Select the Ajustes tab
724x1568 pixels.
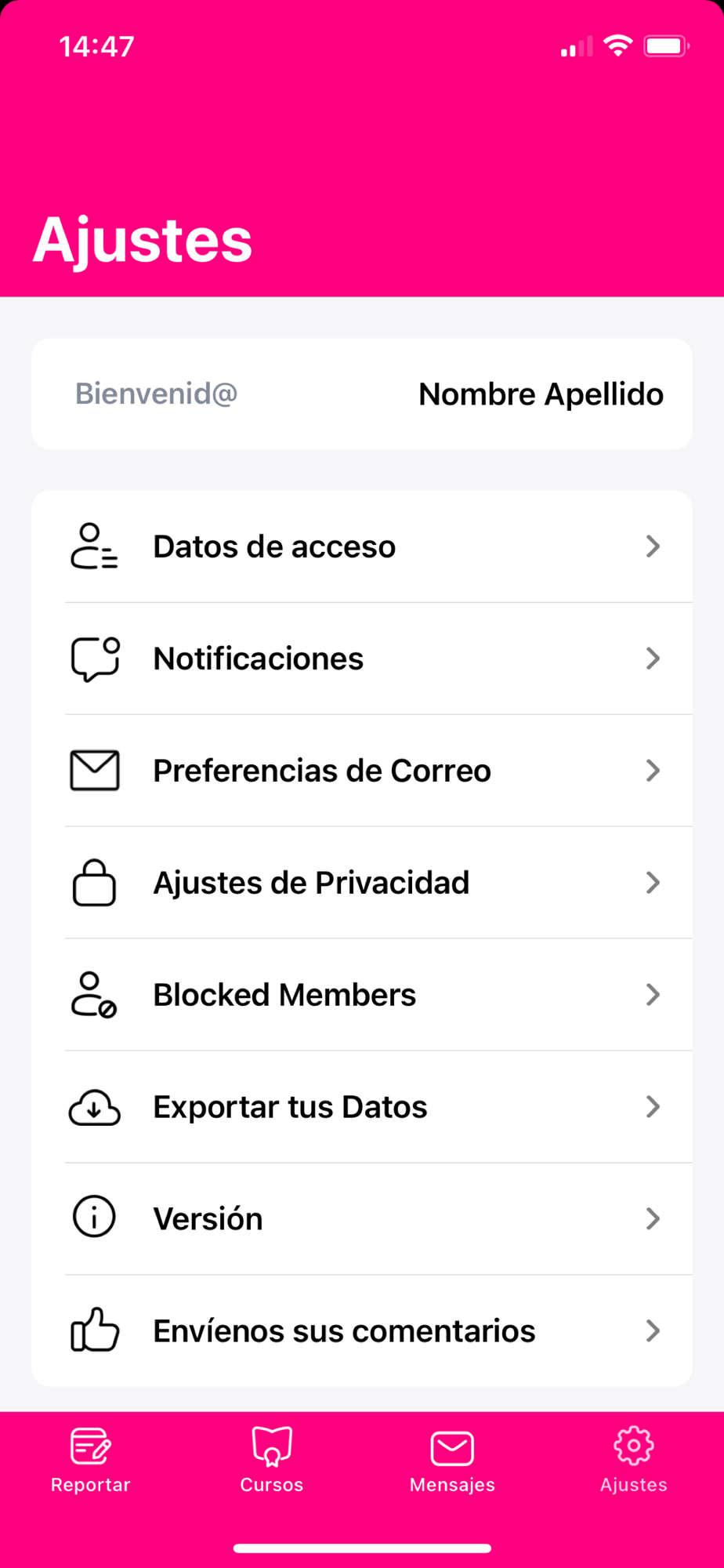tap(633, 1461)
